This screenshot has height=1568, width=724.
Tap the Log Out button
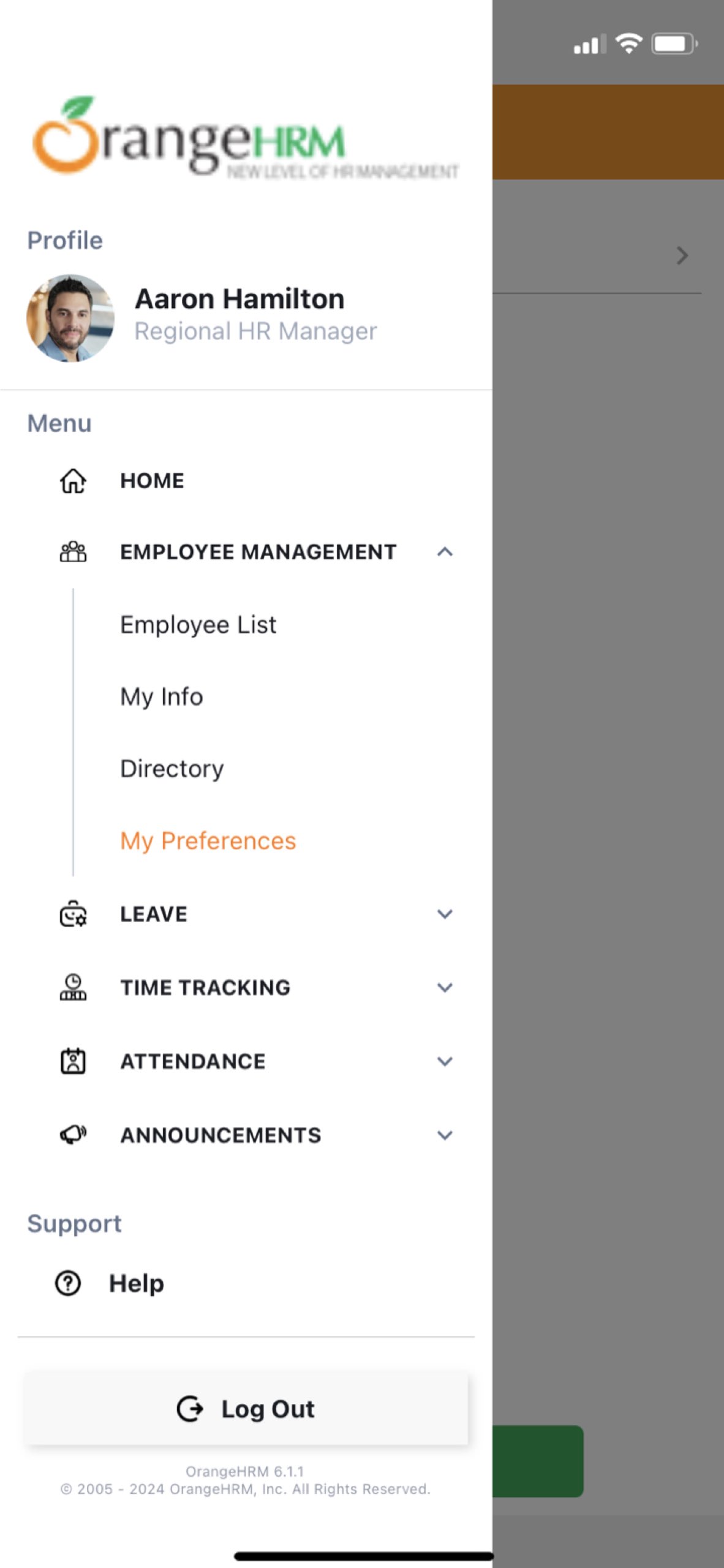coord(246,1409)
